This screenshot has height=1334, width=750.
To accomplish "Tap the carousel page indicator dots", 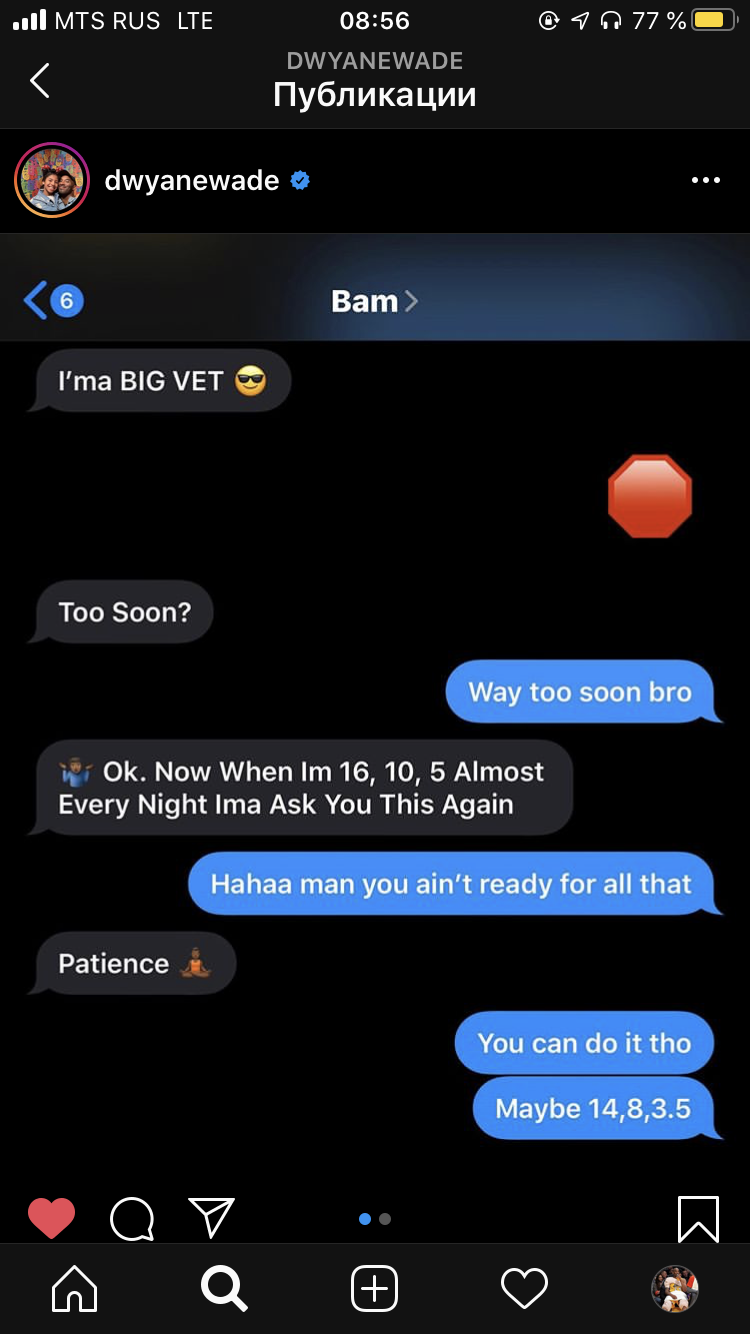I will point(375,1219).
